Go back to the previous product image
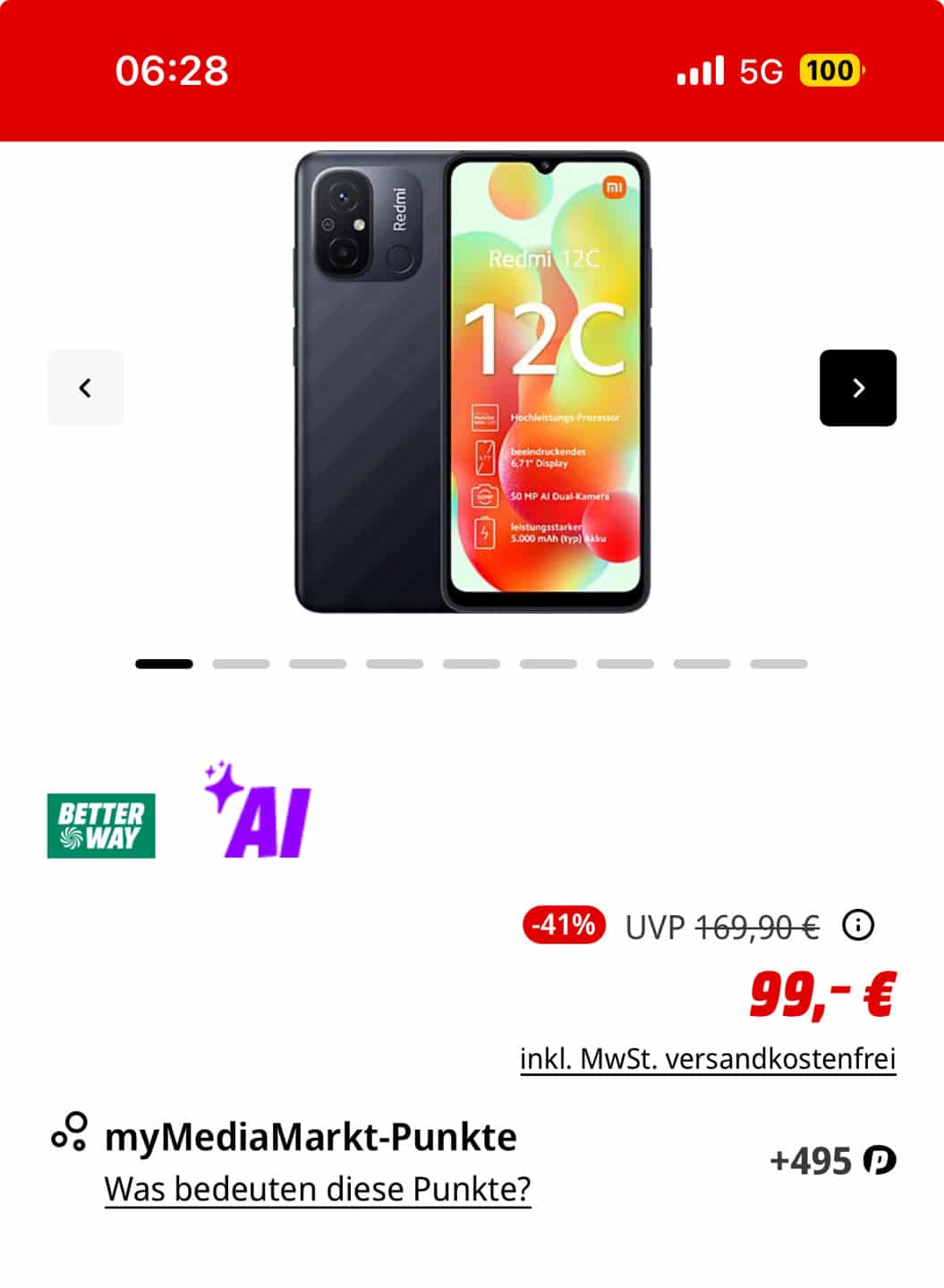This screenshot has height=1288, width=944. tap(85, 387)
